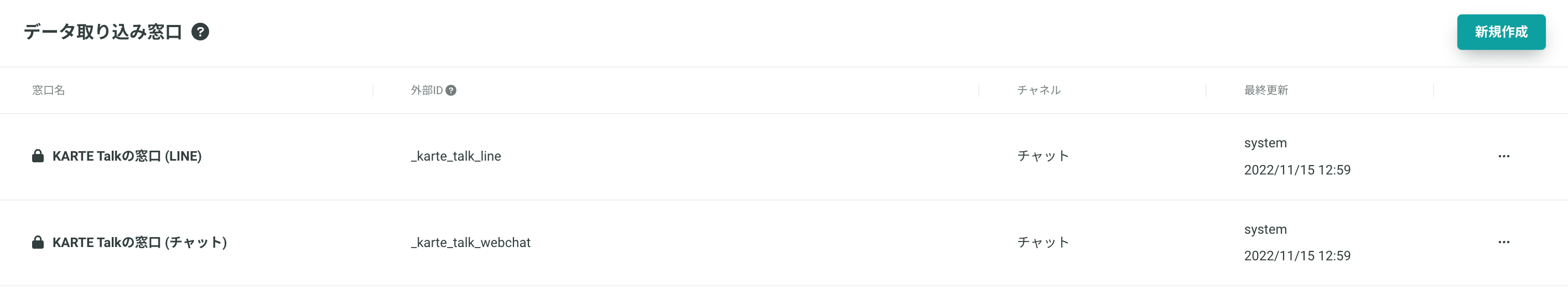The height and width of the screenshot is (298, 1568).
Task: Open the KARTE Talkの窓口 (LINE) row
Action: 127,156
